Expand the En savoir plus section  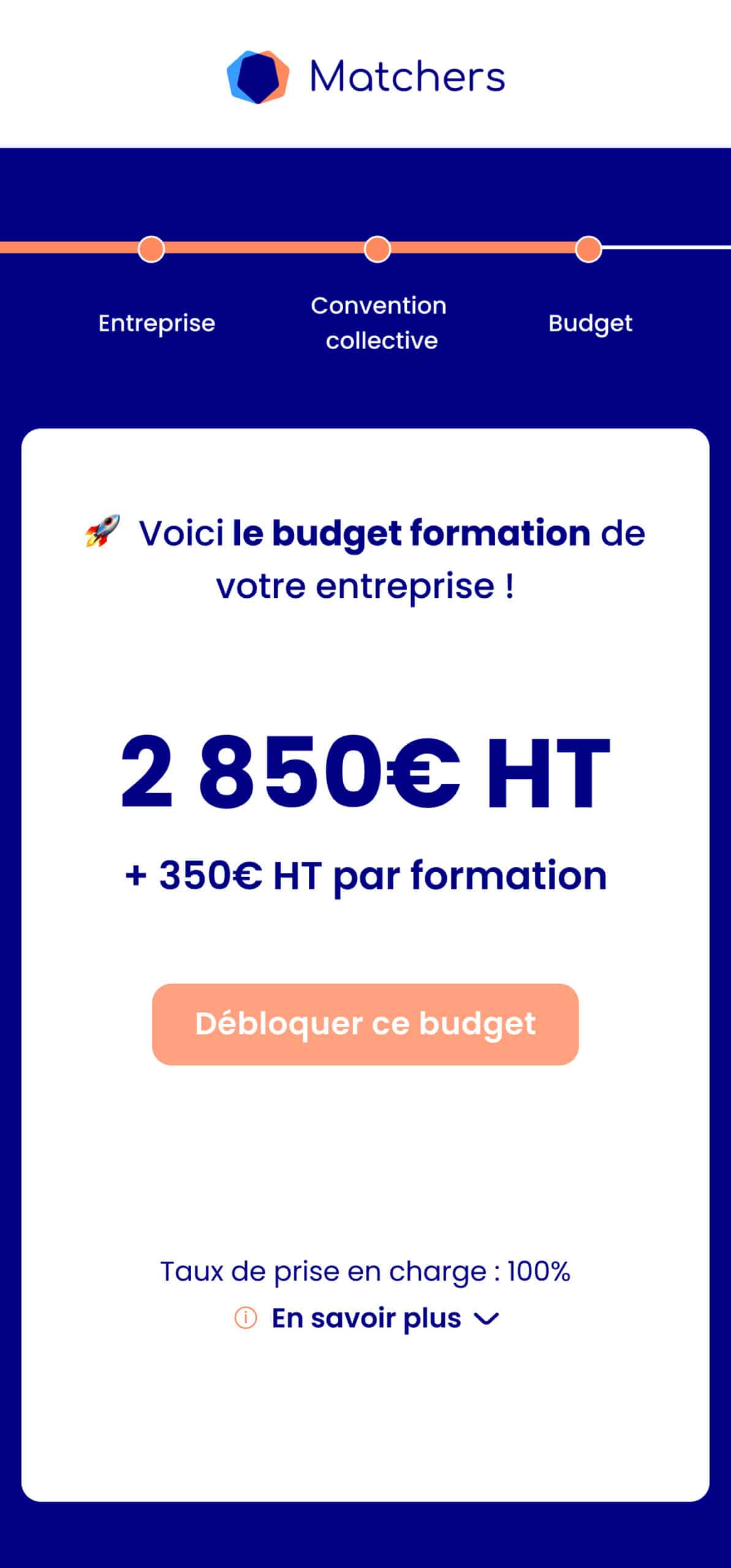pos(366,1318)
